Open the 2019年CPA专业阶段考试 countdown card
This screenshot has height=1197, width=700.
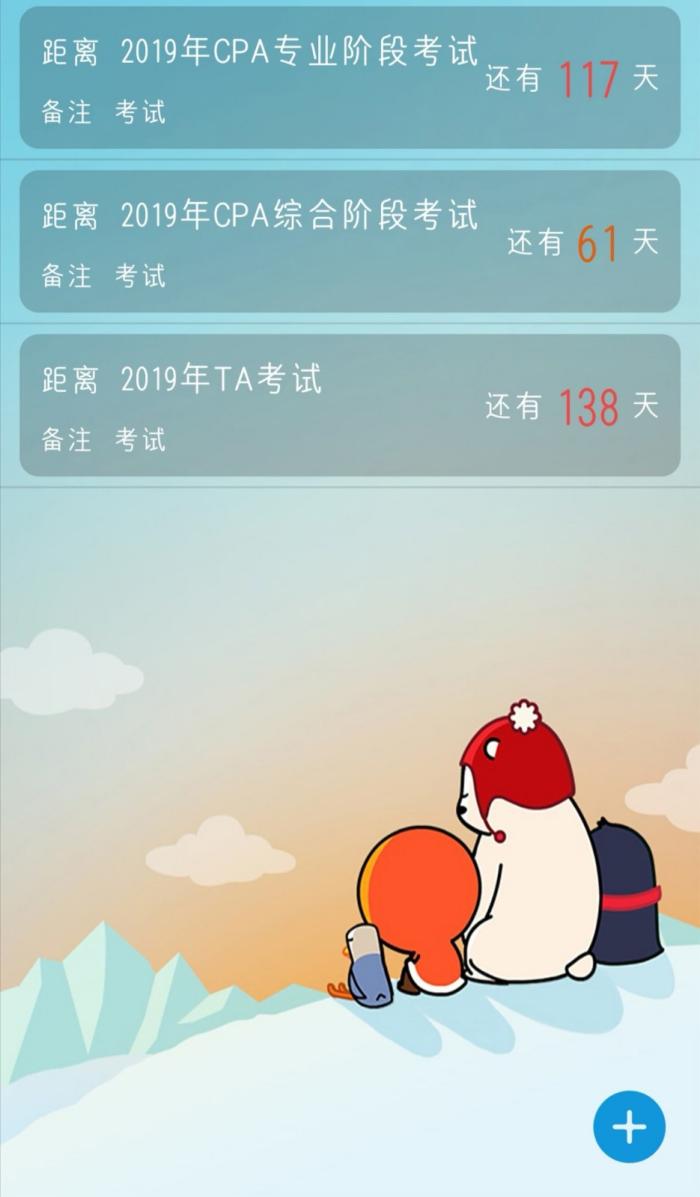pyautogui.click(x=350, y=78)
